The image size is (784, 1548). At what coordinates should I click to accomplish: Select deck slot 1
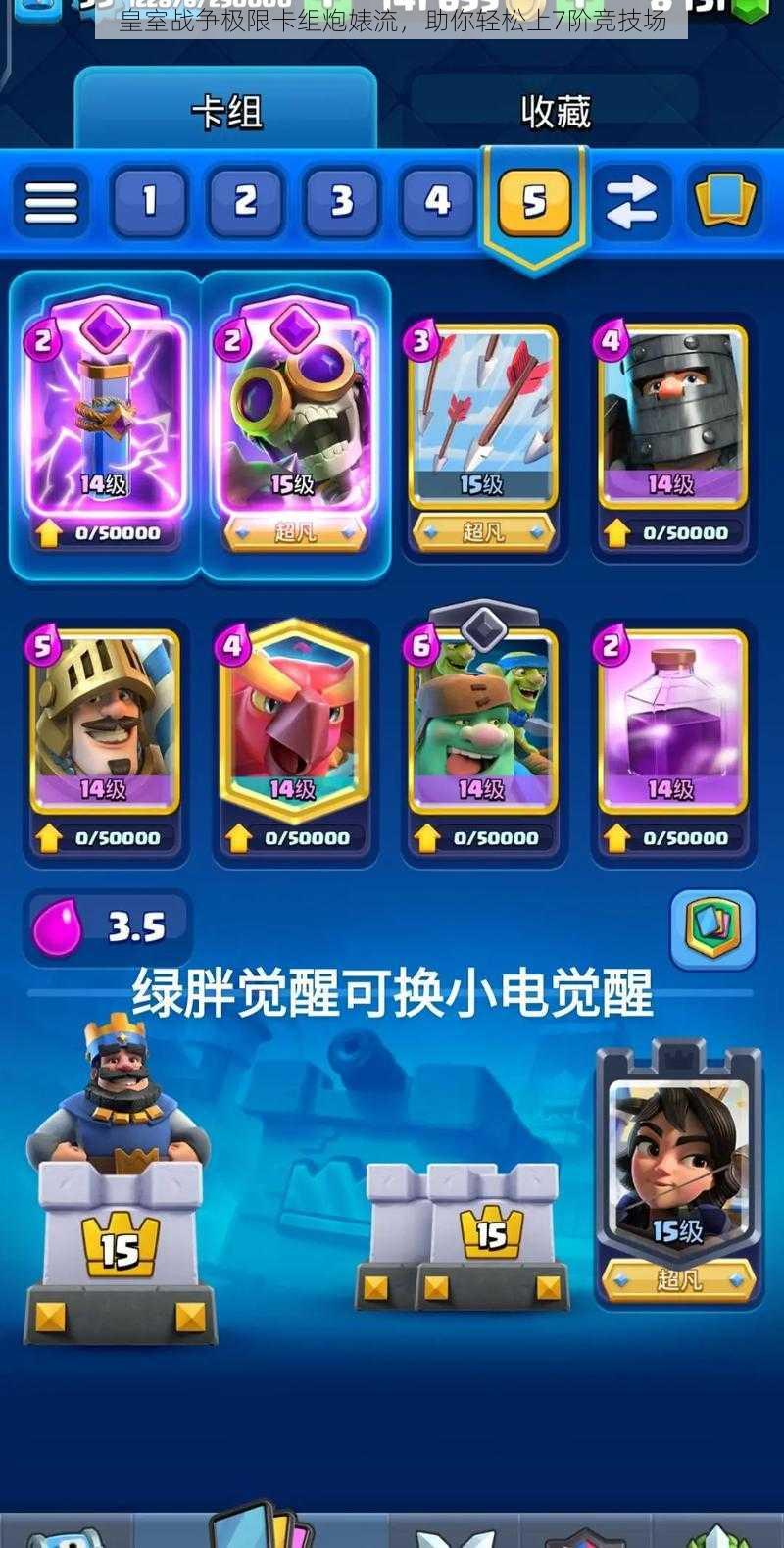149,203
